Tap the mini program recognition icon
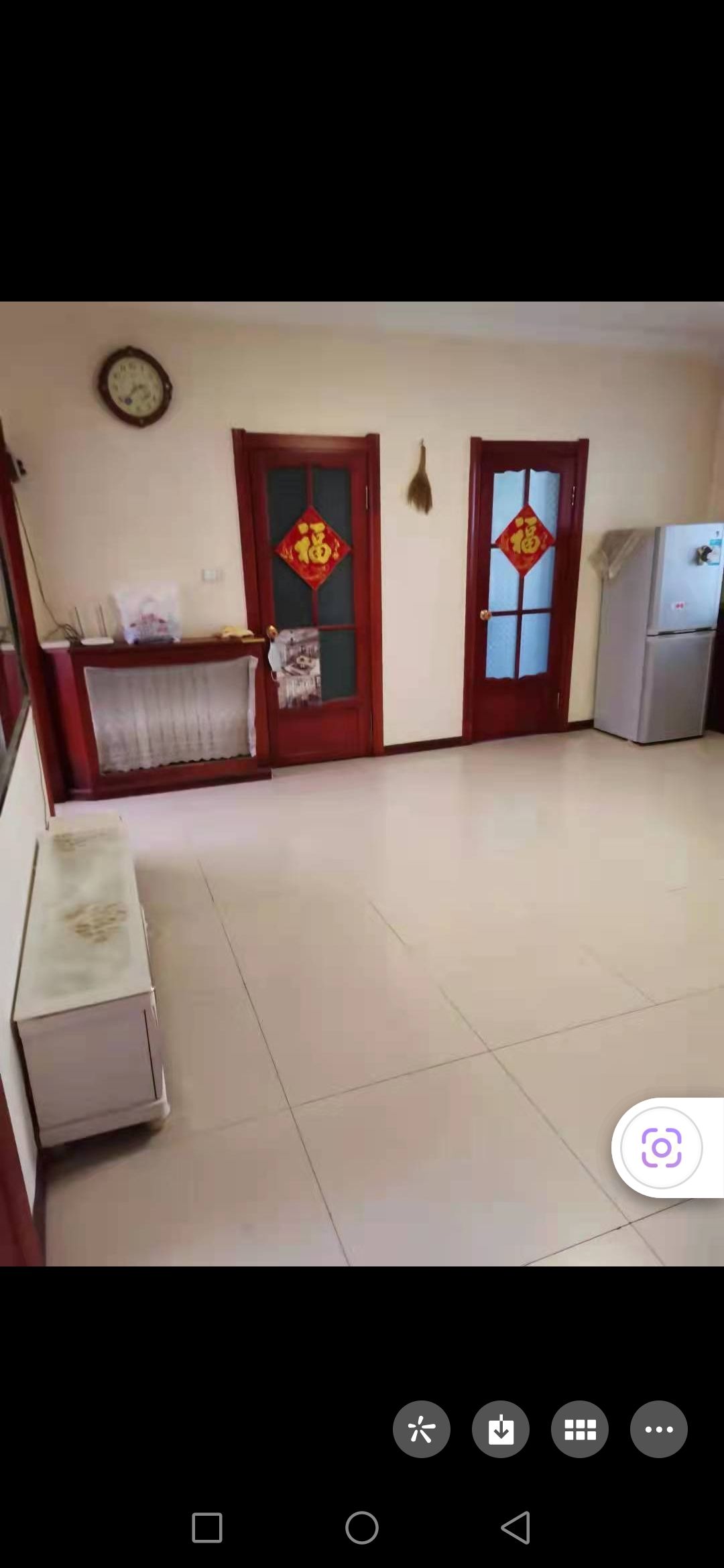This screenshot has width=724, height=1568. (x=422, y=1429)
